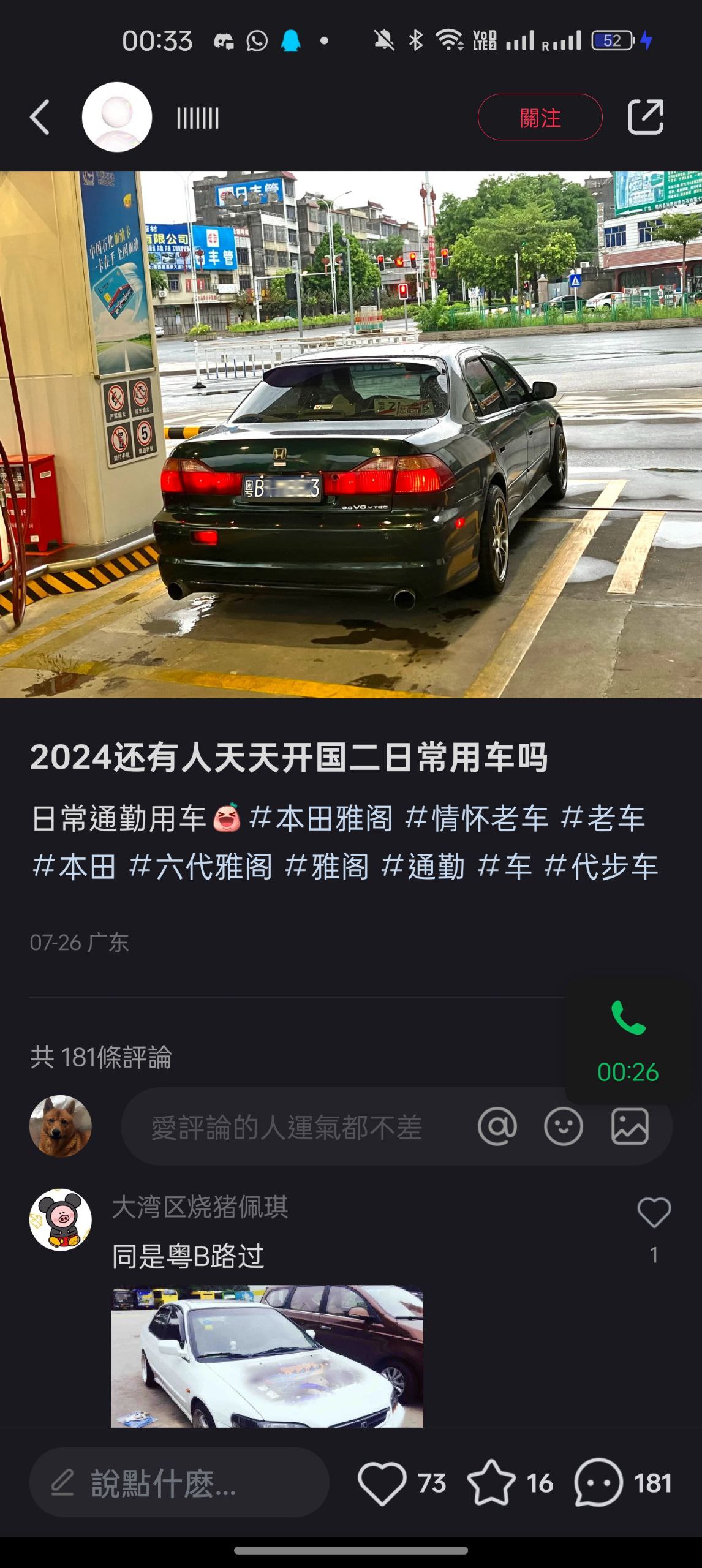Like this post with the heart
The width and height of the screenshot is (702, 1568).
[382, 1483]
